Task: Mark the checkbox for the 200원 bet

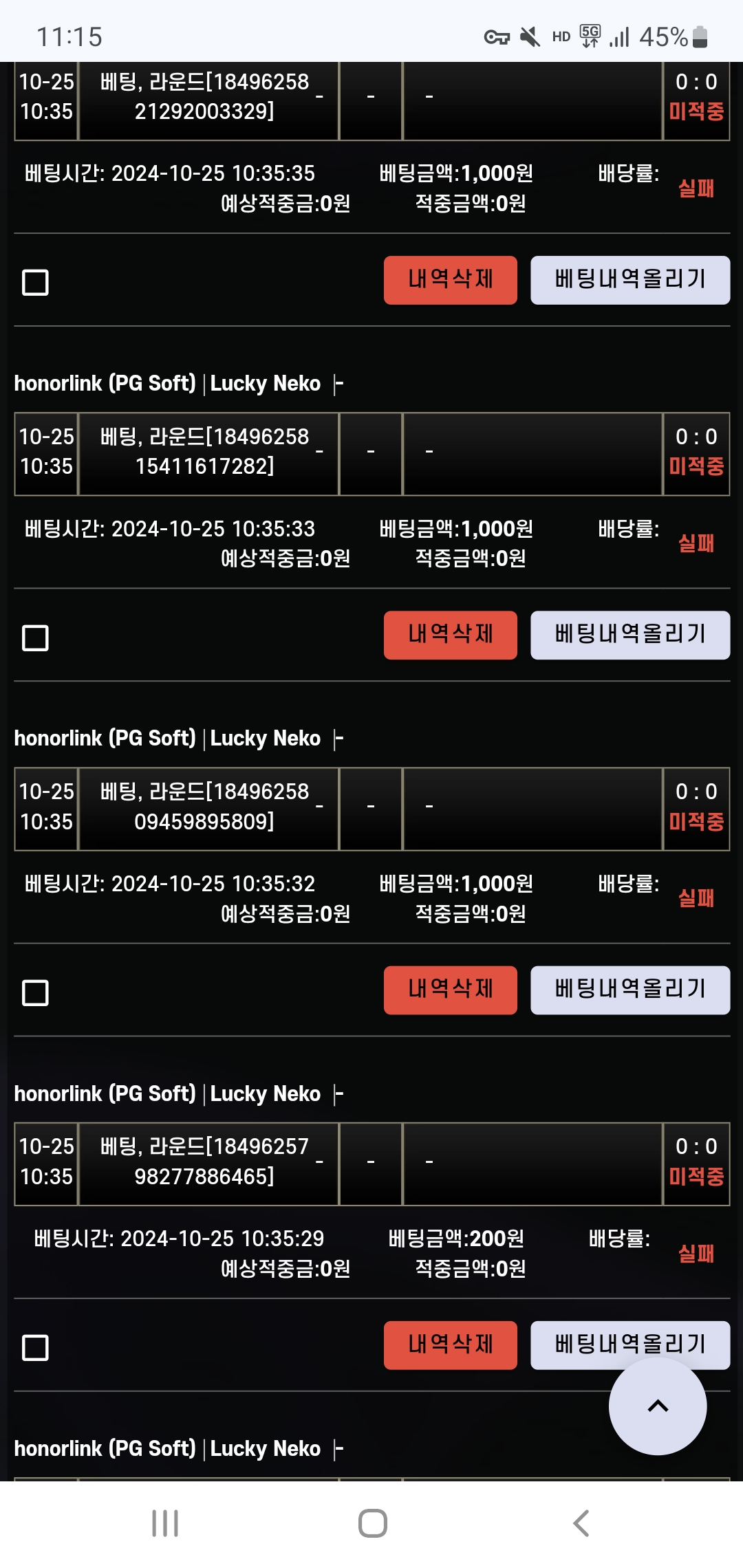Action: point(35,1347)
